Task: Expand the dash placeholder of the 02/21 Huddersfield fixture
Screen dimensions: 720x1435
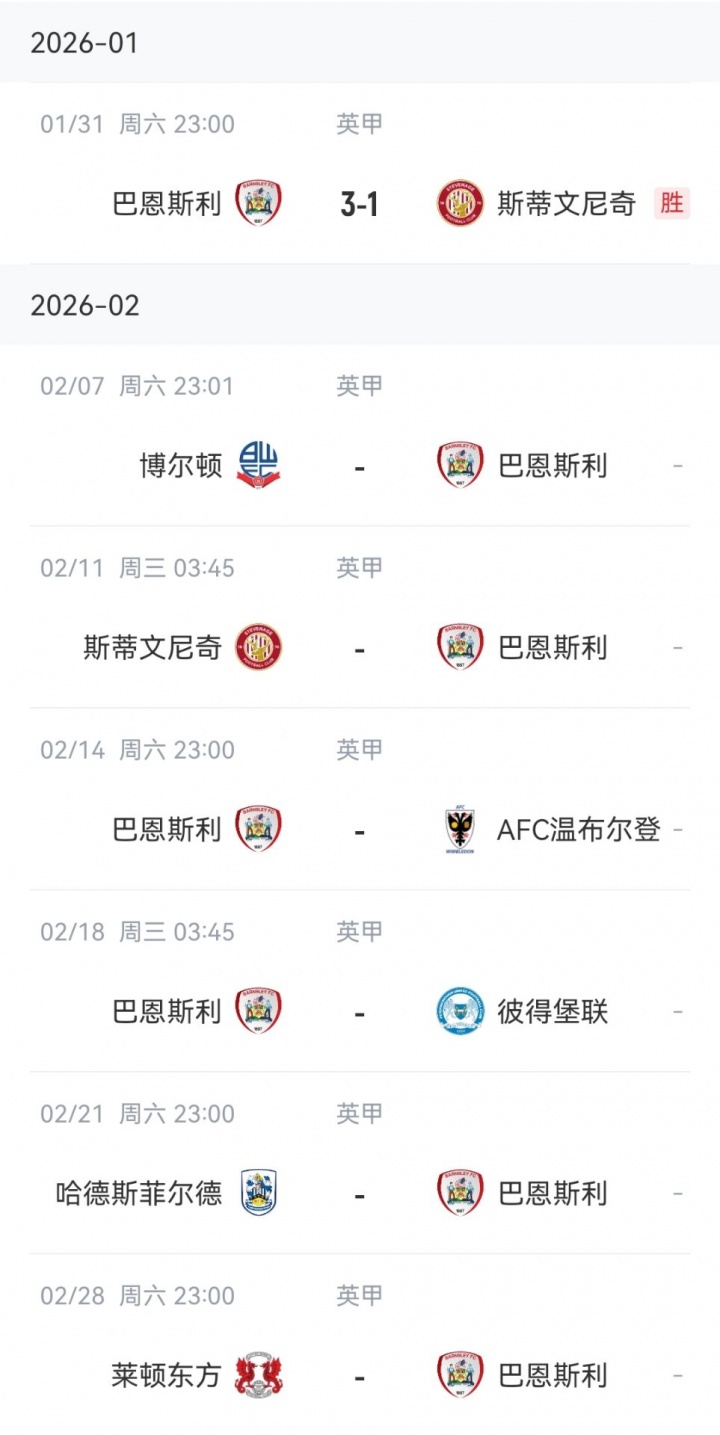Action: click(678, 1193)
